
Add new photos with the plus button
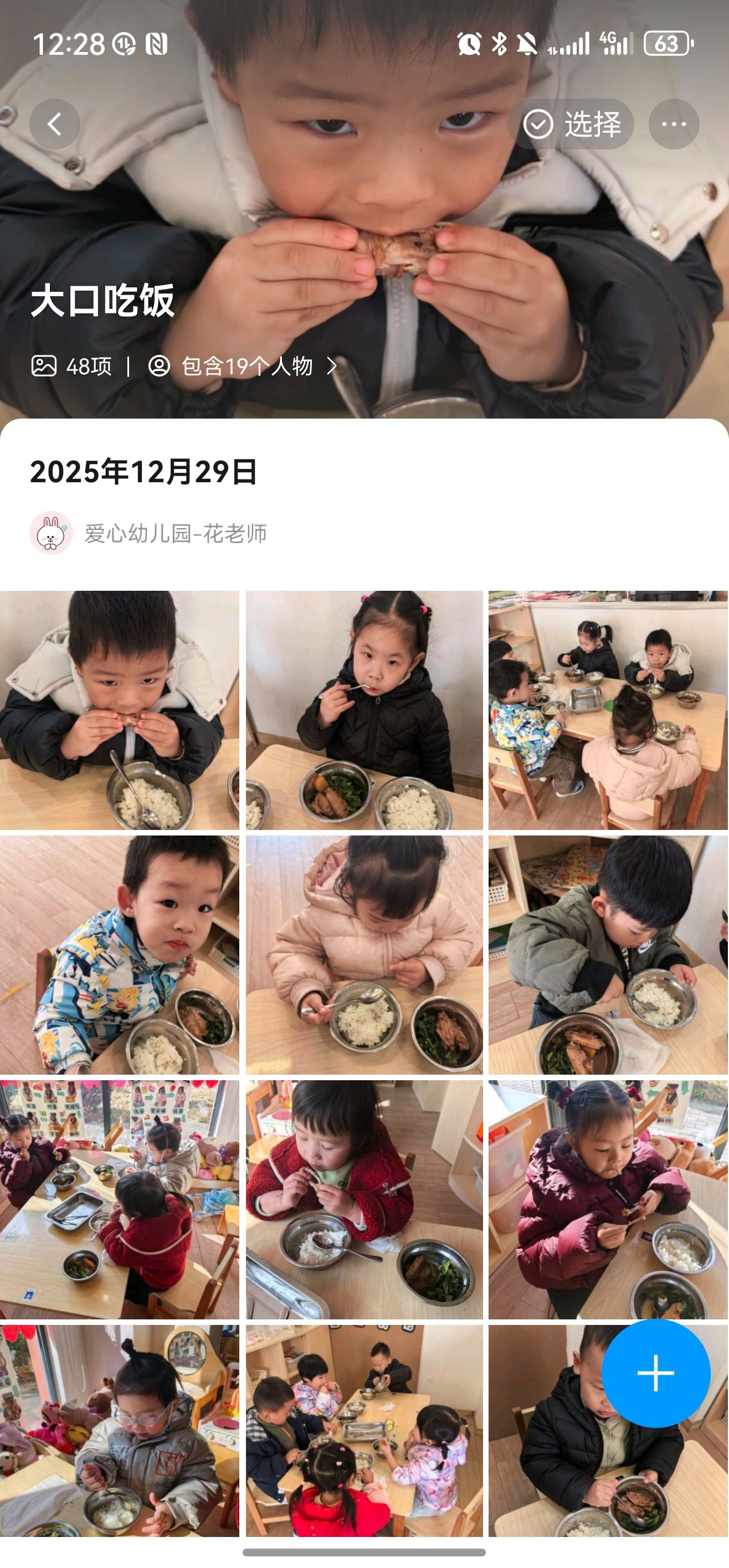655,1373
